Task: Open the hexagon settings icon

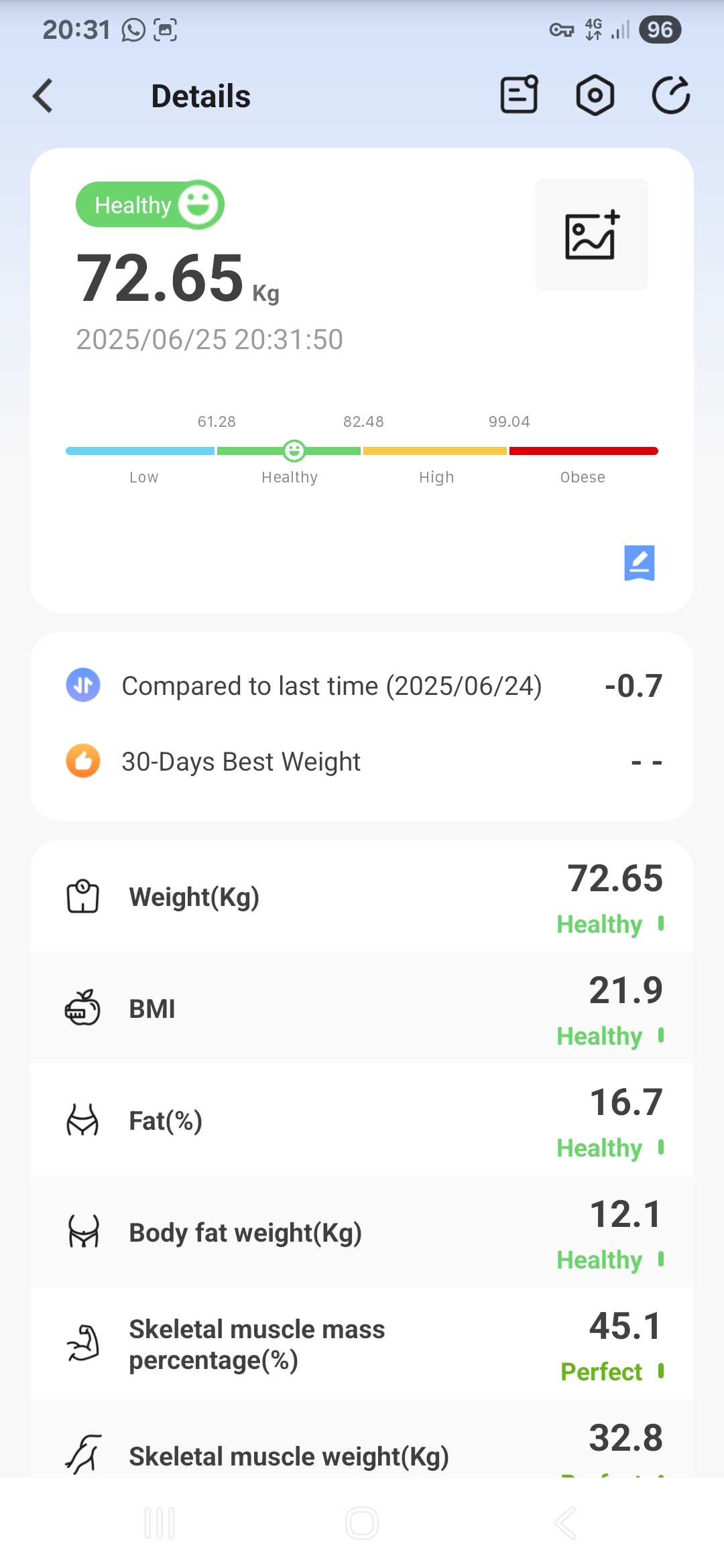Action: coord(595,95)
